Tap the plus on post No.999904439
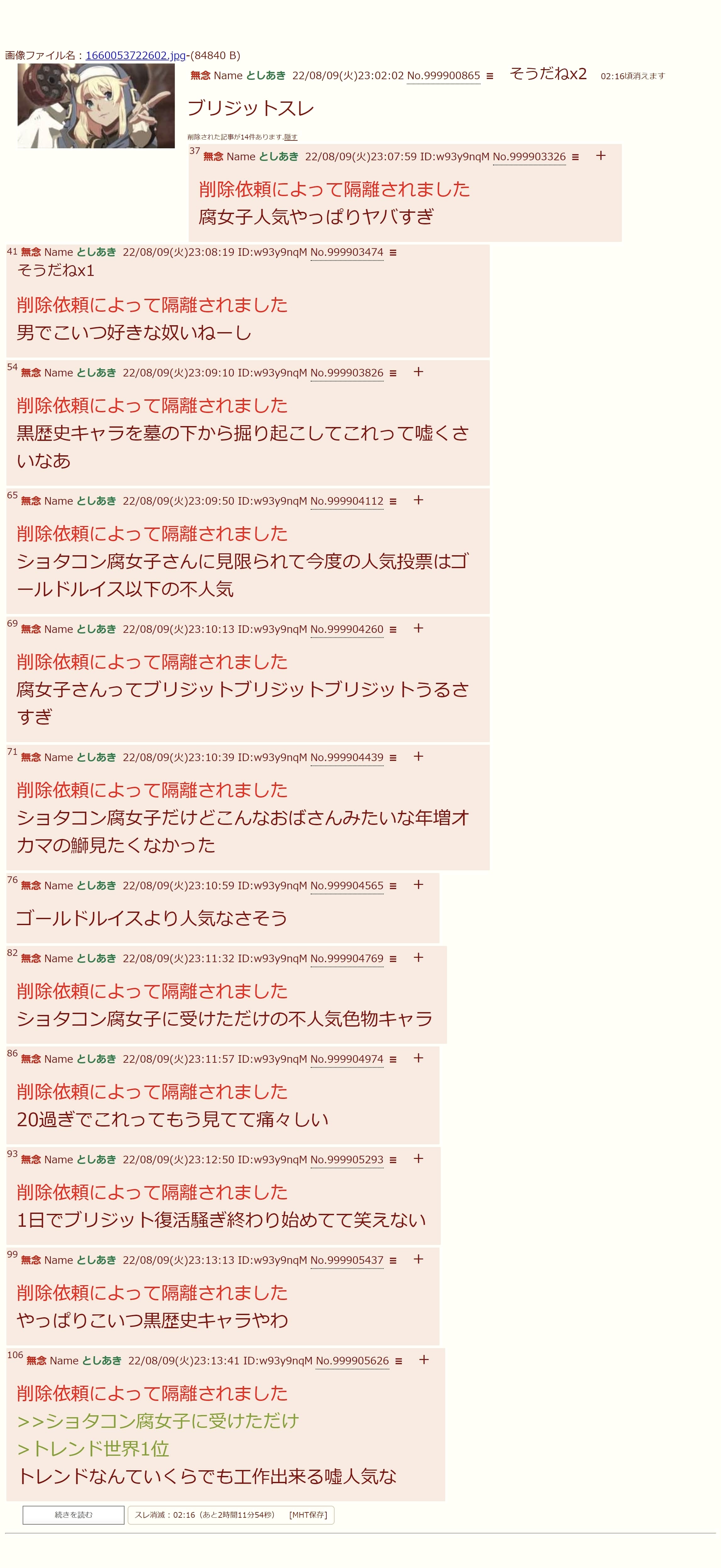 [x=418, y=757]
